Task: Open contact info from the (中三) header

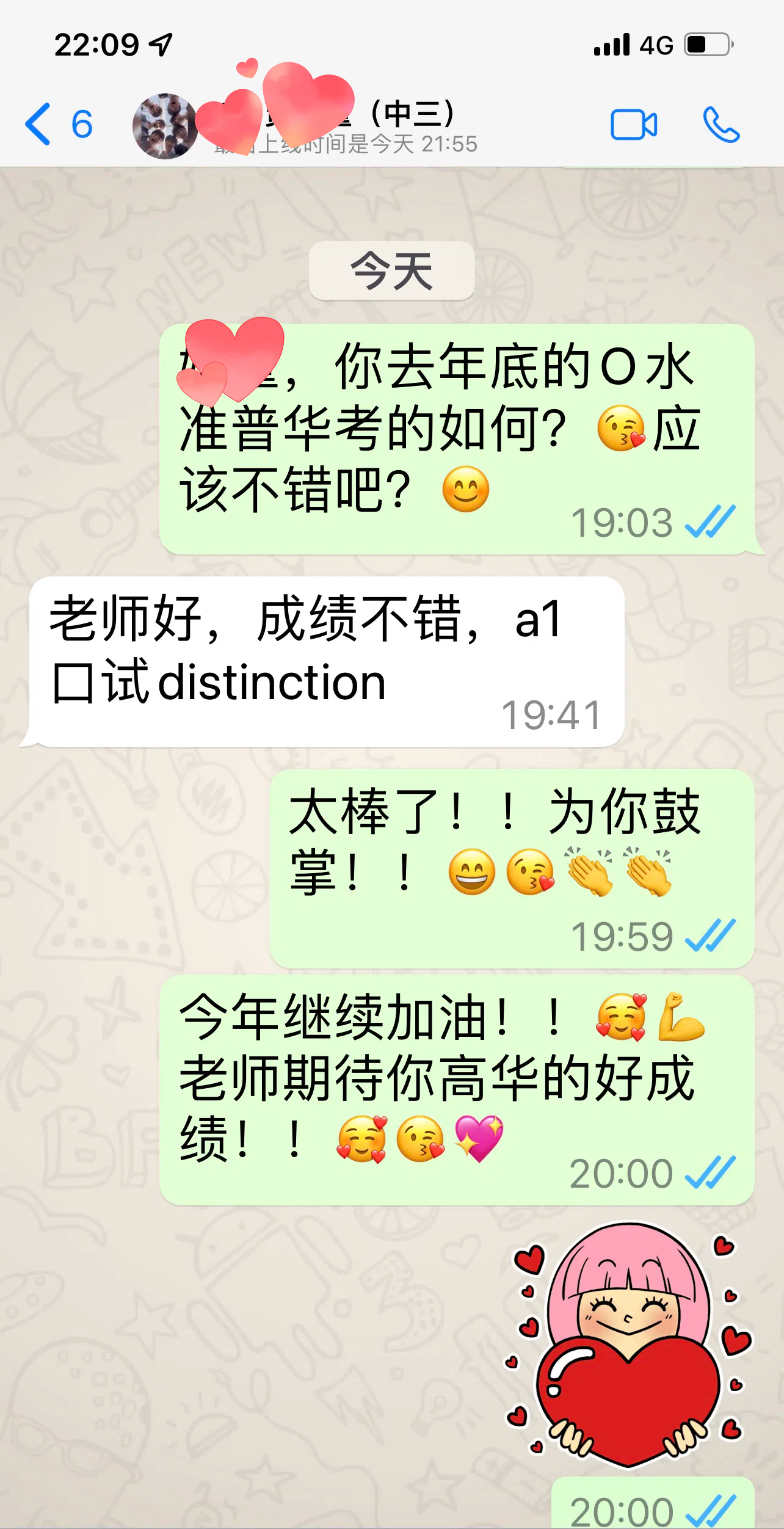Action: (x=345, y=126)
